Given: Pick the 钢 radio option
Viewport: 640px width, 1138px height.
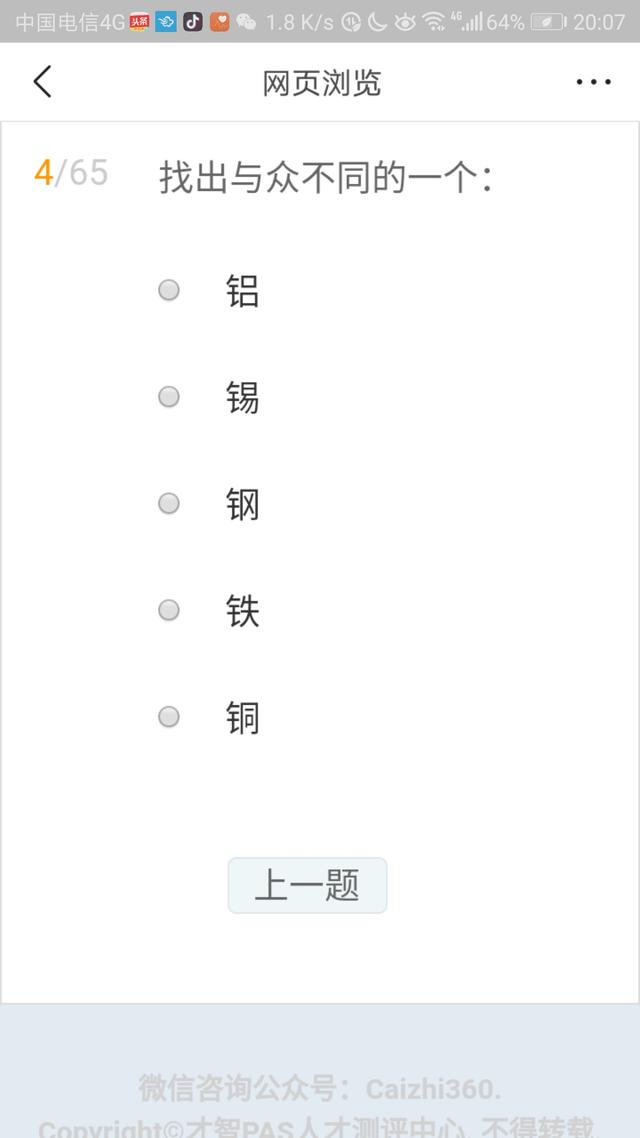Looking at the screenshot, I should point(169,503).
